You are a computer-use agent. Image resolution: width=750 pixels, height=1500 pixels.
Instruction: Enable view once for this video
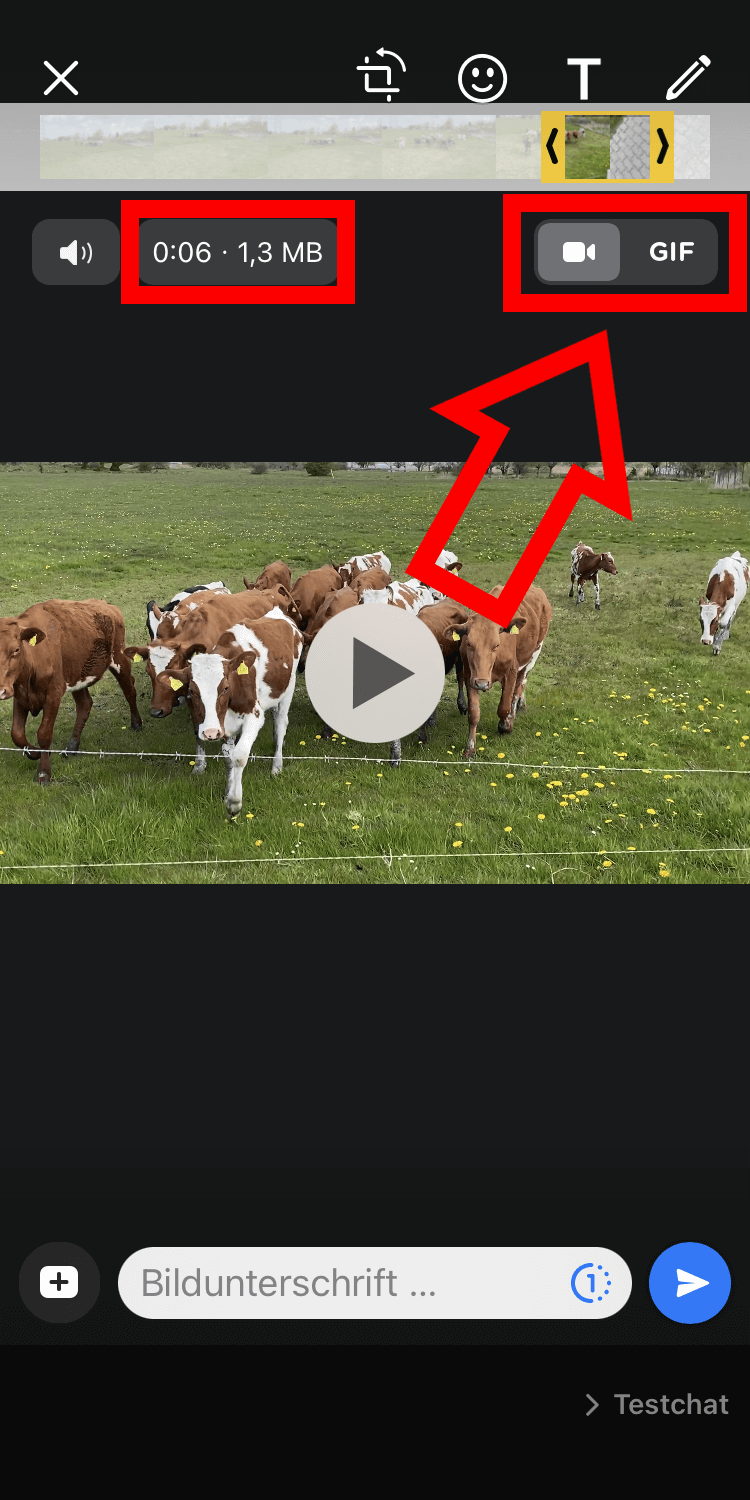(x=591, y=1282)
